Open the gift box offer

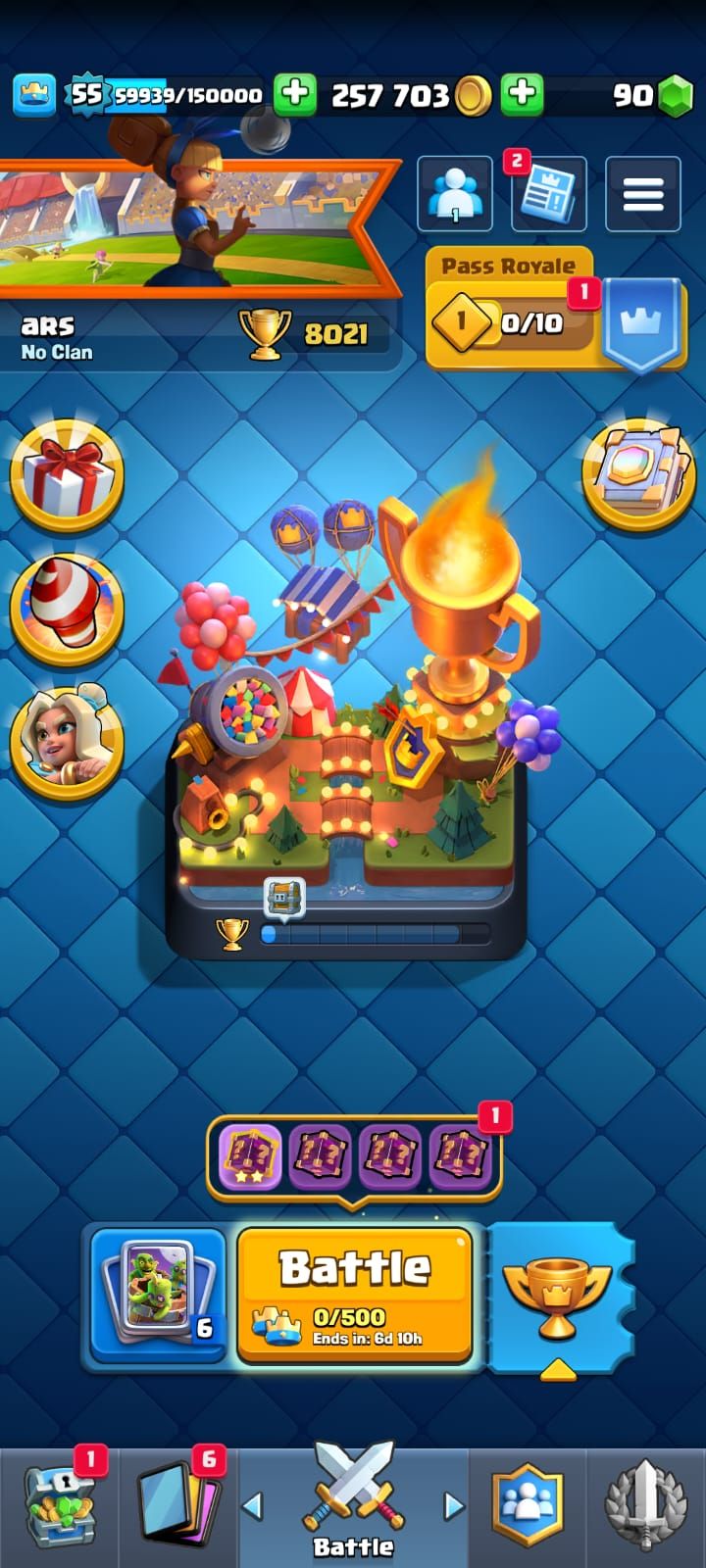pos(67,475)
